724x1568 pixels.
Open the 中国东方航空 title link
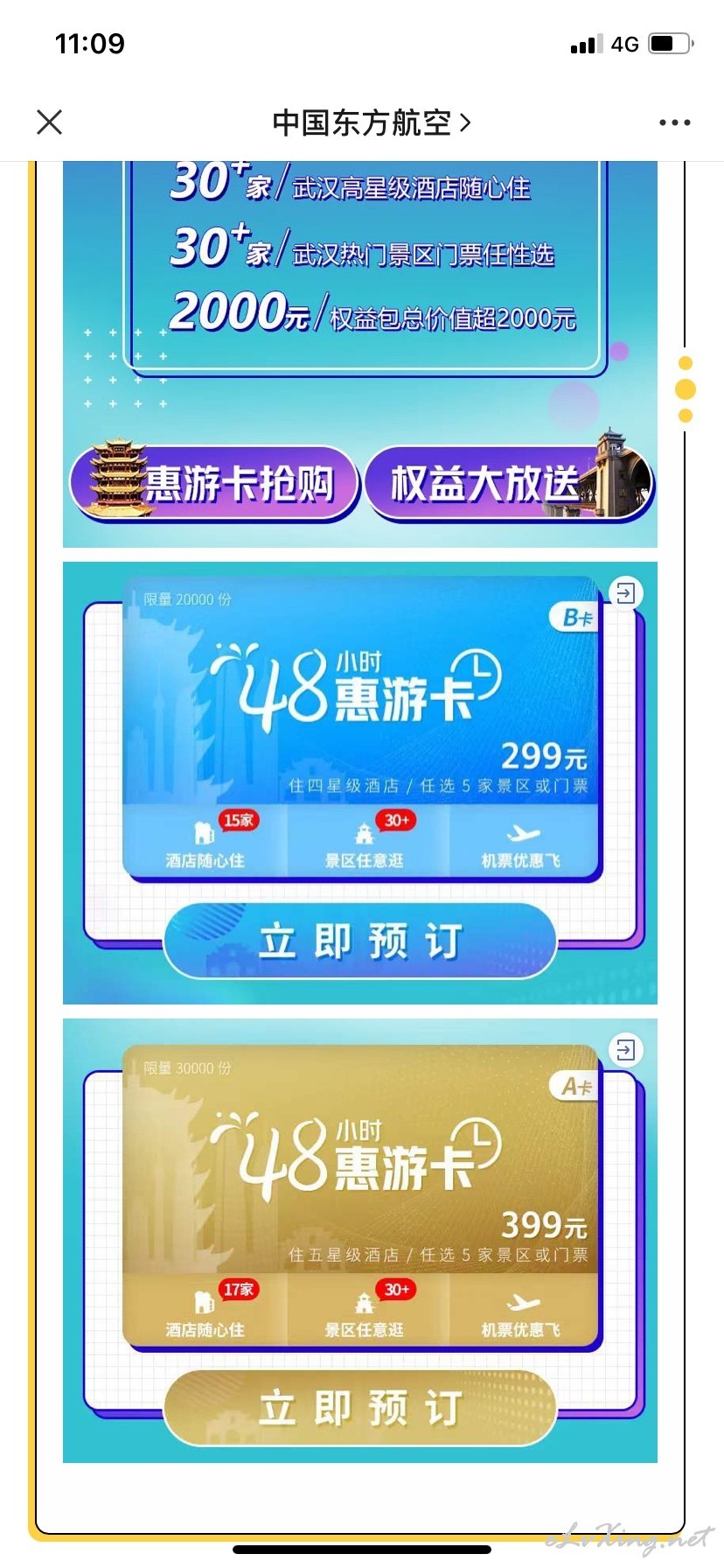point(372,122)
